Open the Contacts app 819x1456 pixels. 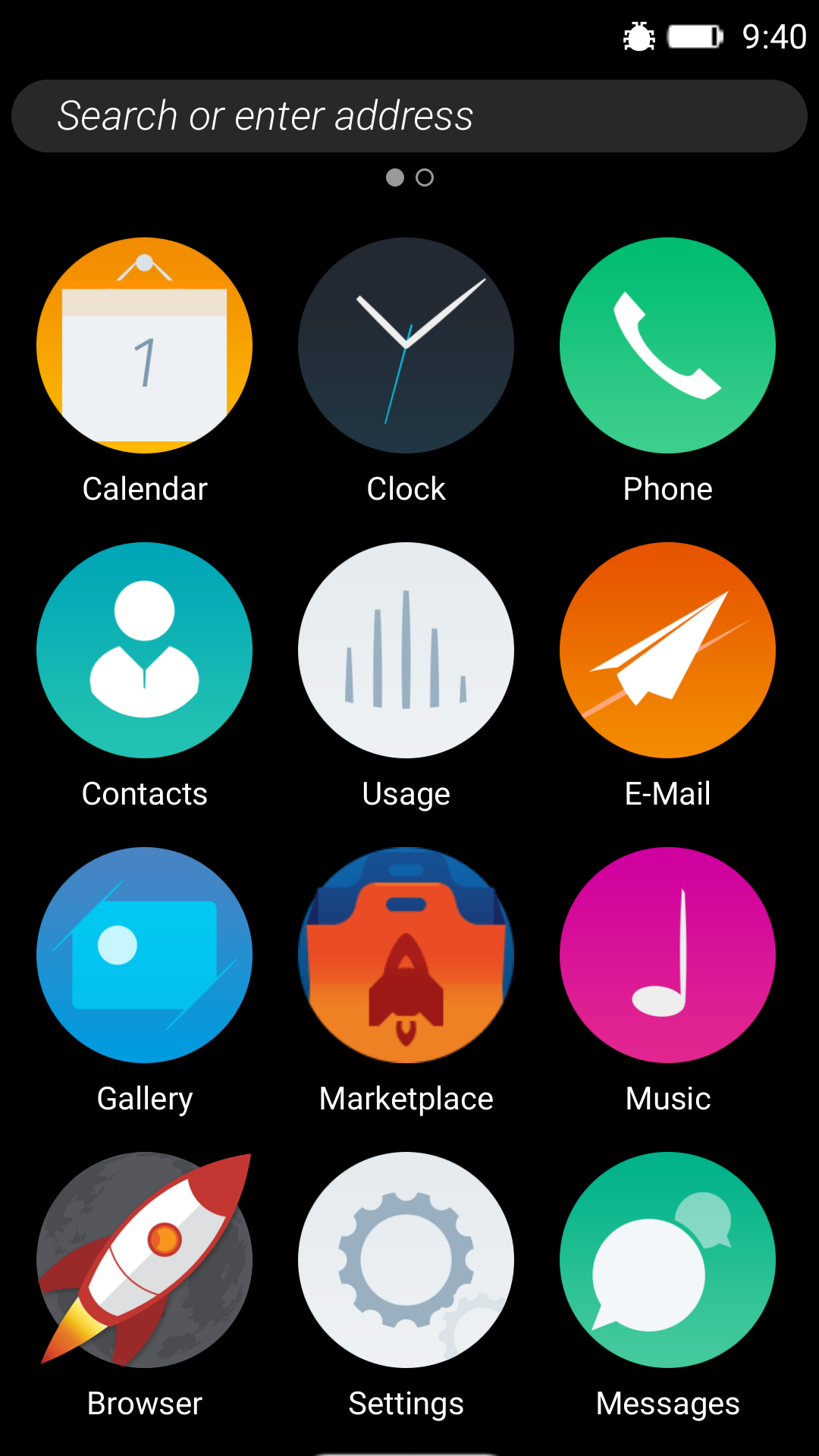coord(145,650)
